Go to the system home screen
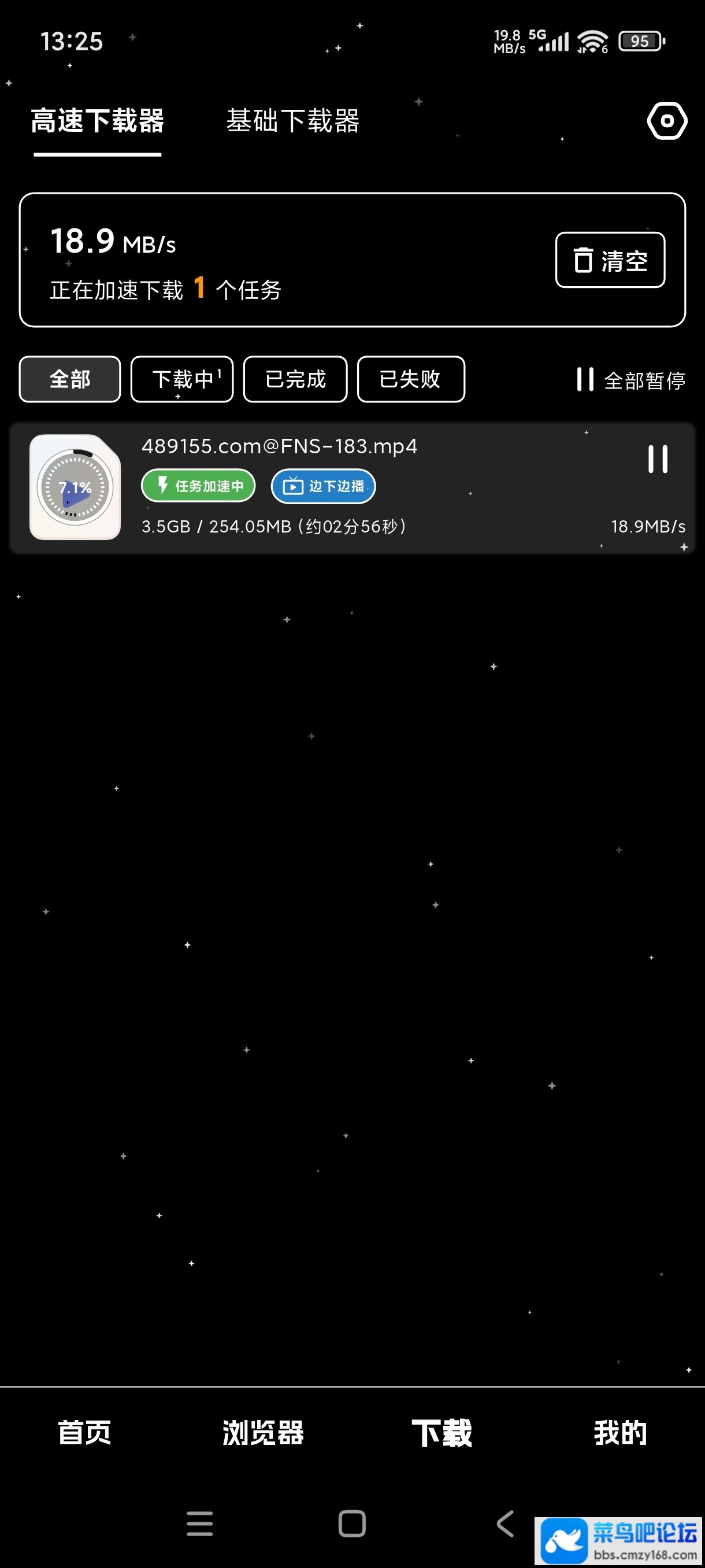Screen dimensions: 705x1568 pos(351,1523)
